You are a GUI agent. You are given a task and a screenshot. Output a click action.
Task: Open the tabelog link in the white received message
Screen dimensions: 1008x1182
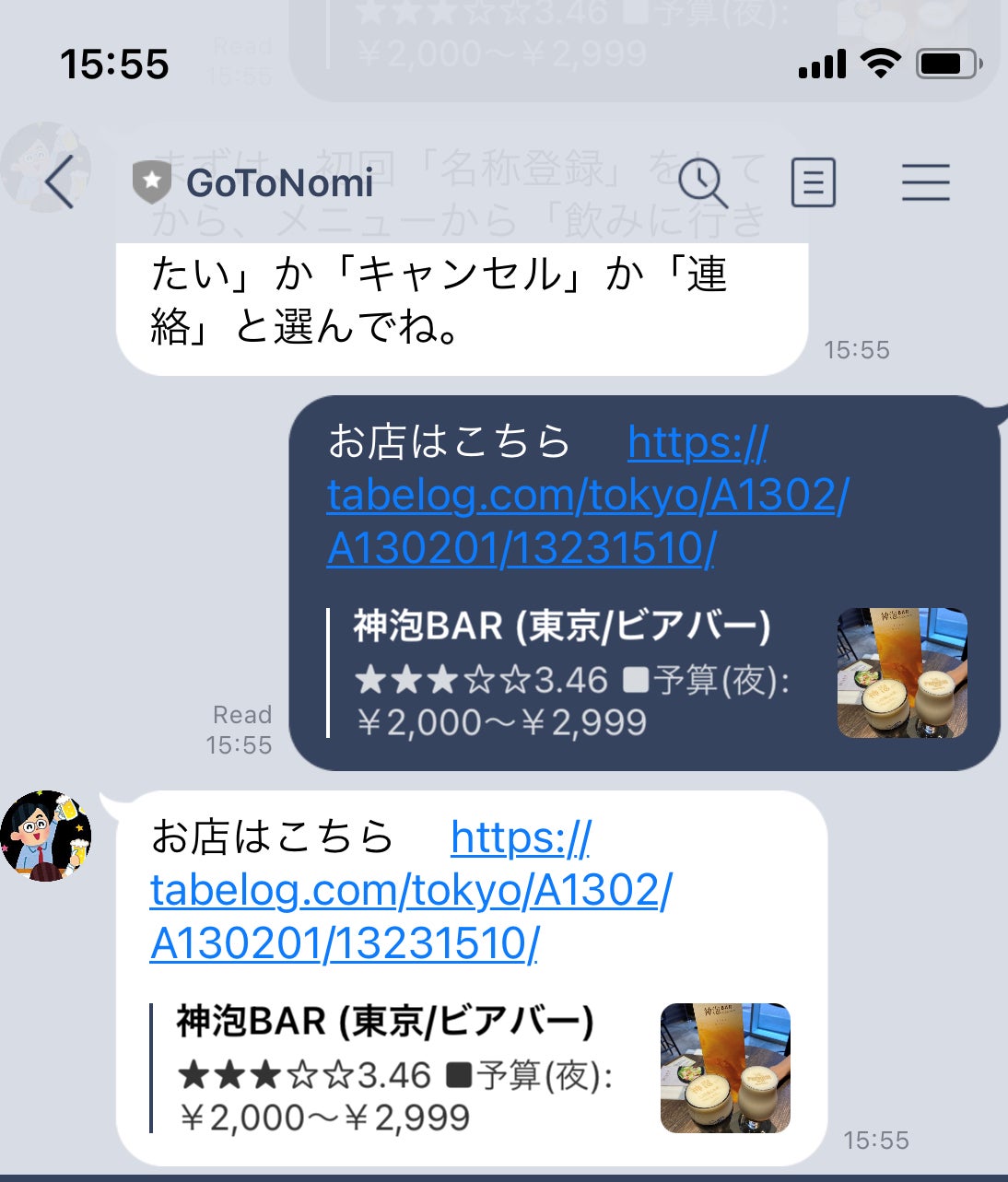410,891
